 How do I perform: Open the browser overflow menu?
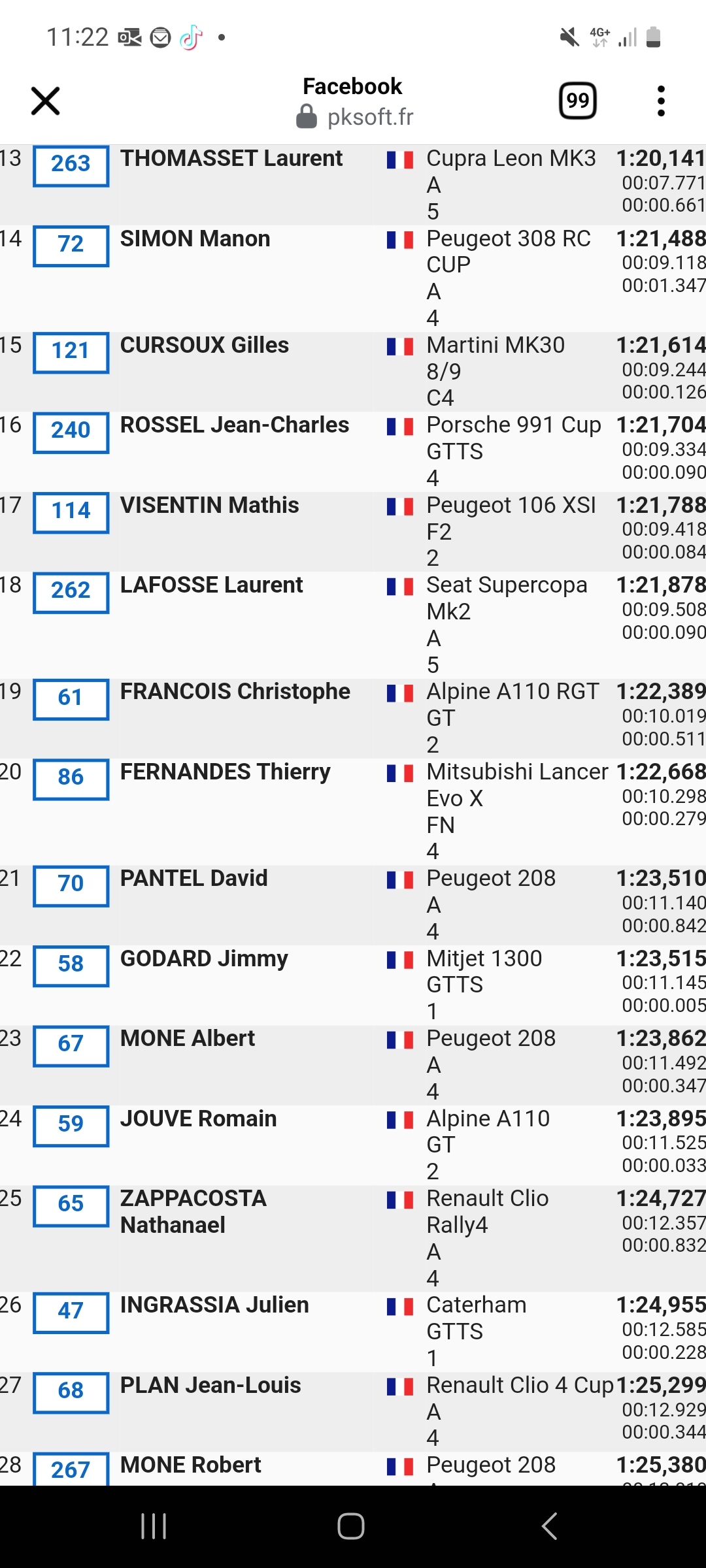[x=661, y=101]
